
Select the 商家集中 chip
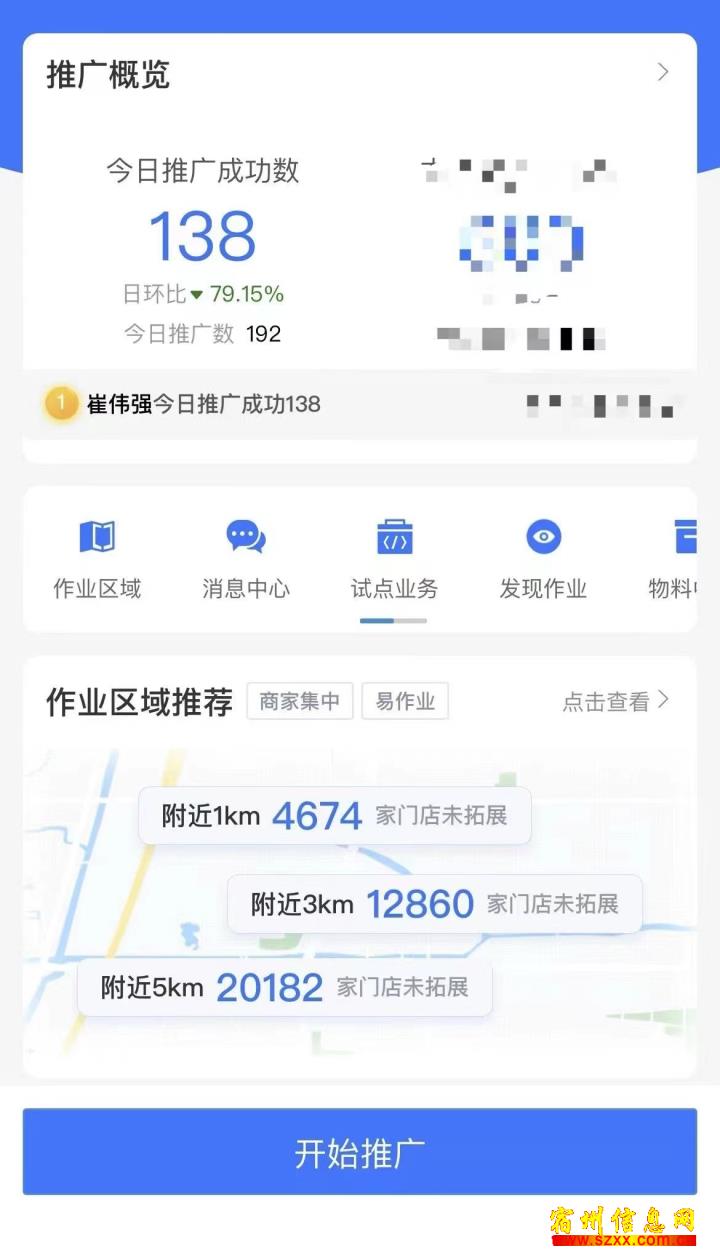coord(300,701)
